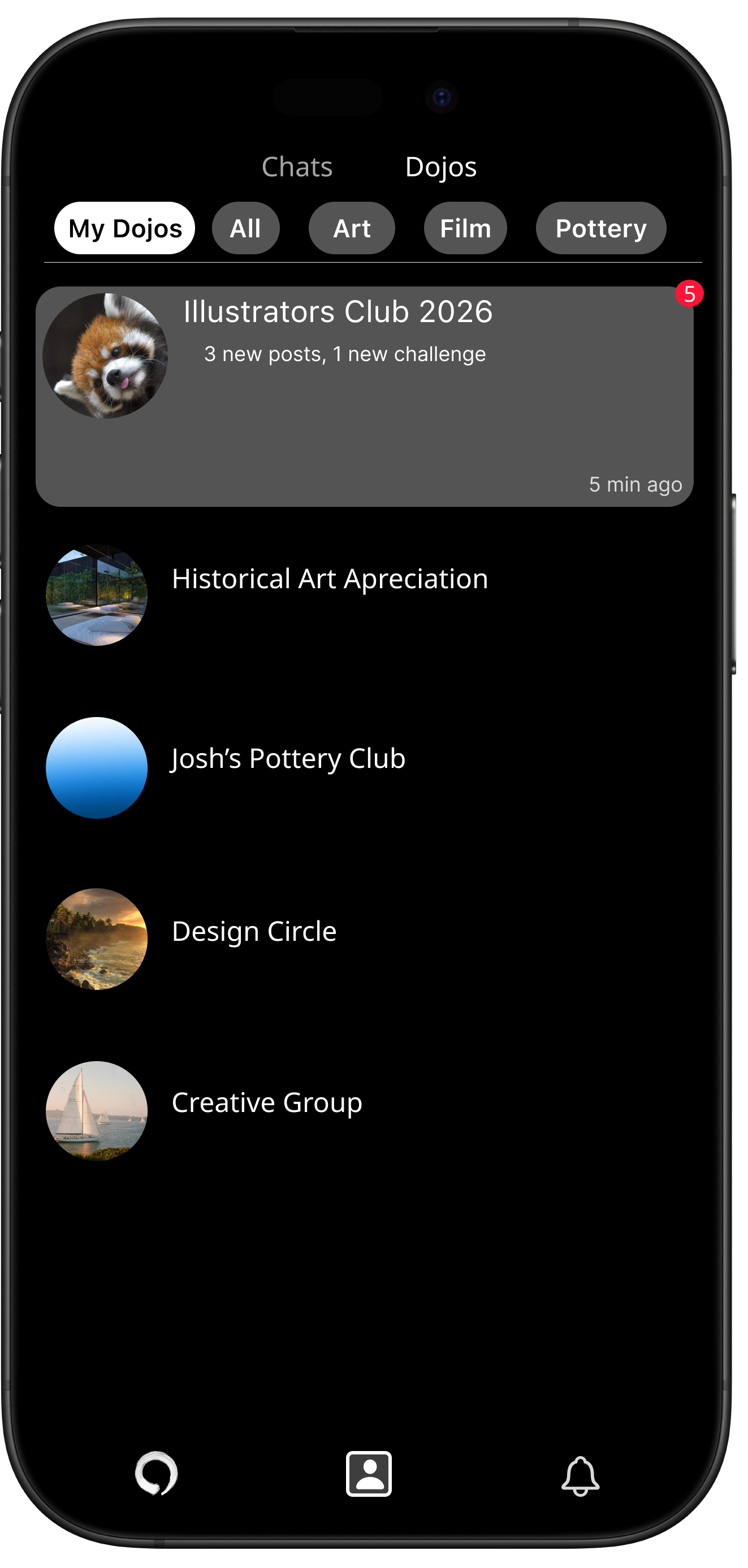Select the Film filter chip

pos(465,228)
